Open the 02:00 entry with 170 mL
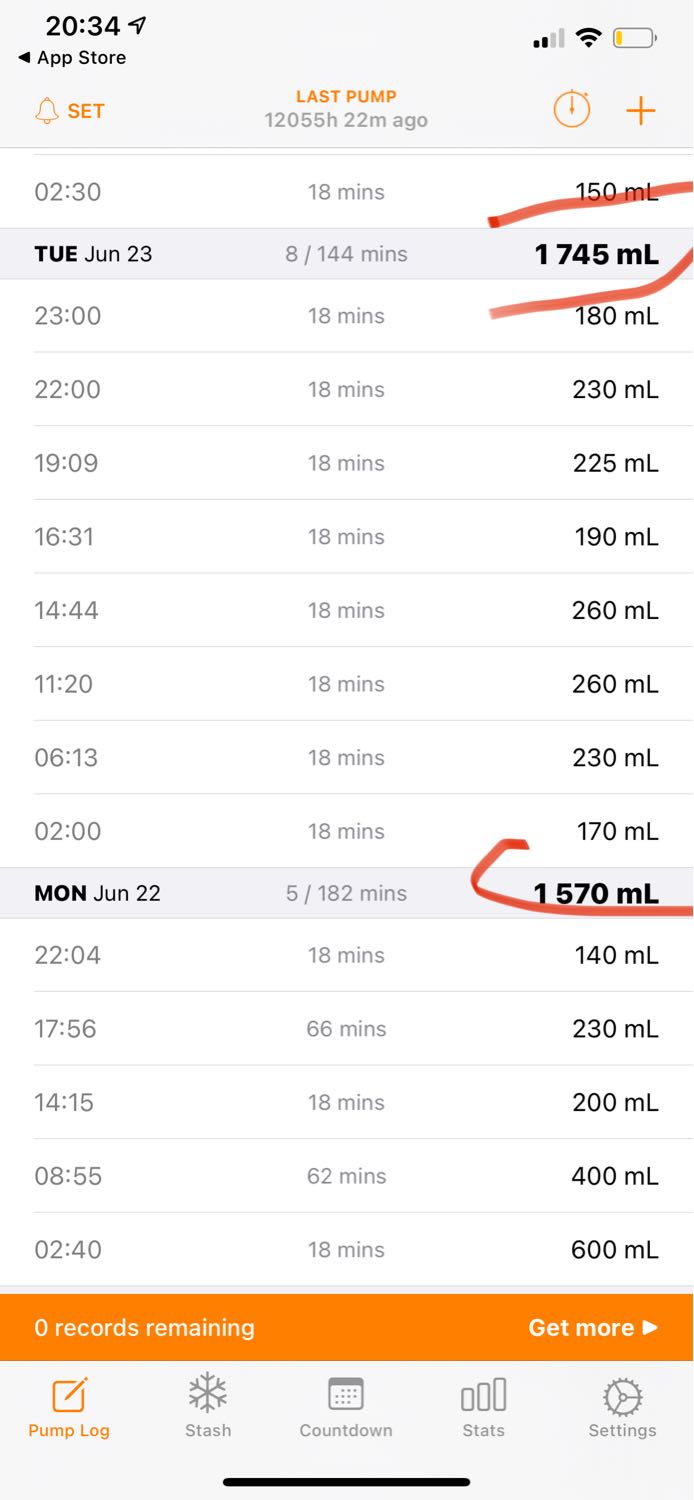The height and width of the screenshot is (1500, 694). coord(347,831)
